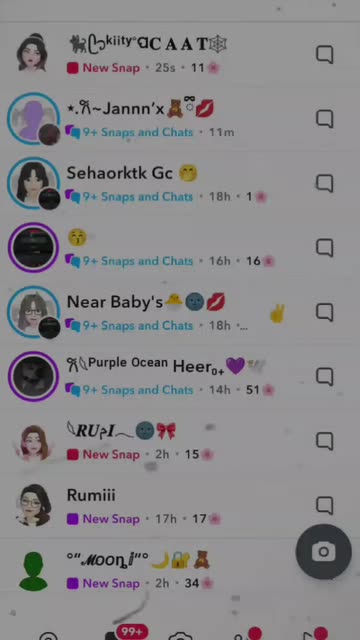Image resolution: width=360 pixels, height=640 pixels.
Task: Tap the chat icon beside RUPI
Action: tap(325, 441)
